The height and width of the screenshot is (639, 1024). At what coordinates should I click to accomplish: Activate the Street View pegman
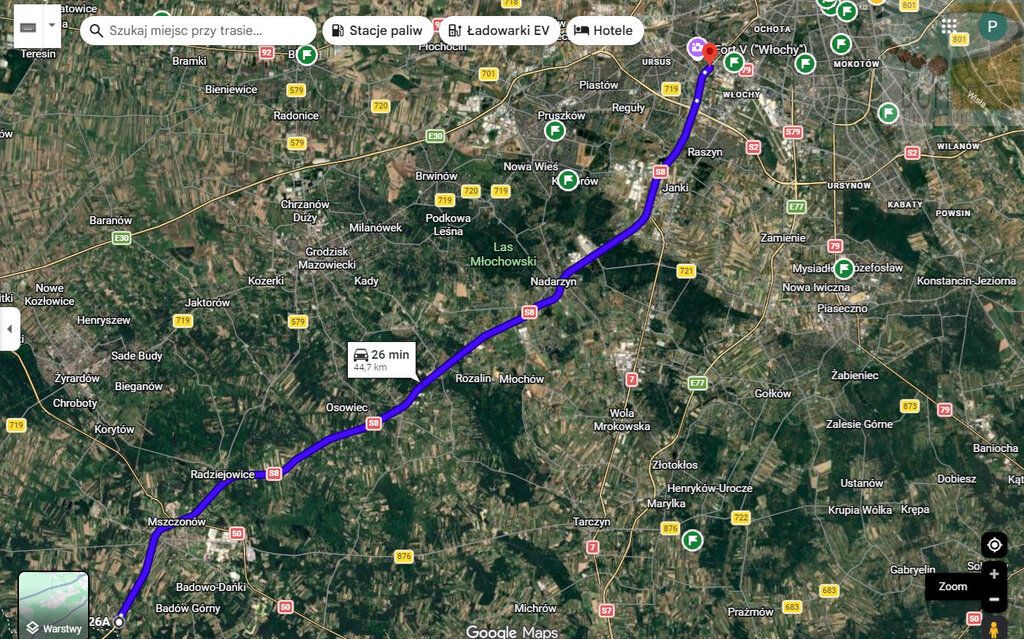tap(994, 628)
